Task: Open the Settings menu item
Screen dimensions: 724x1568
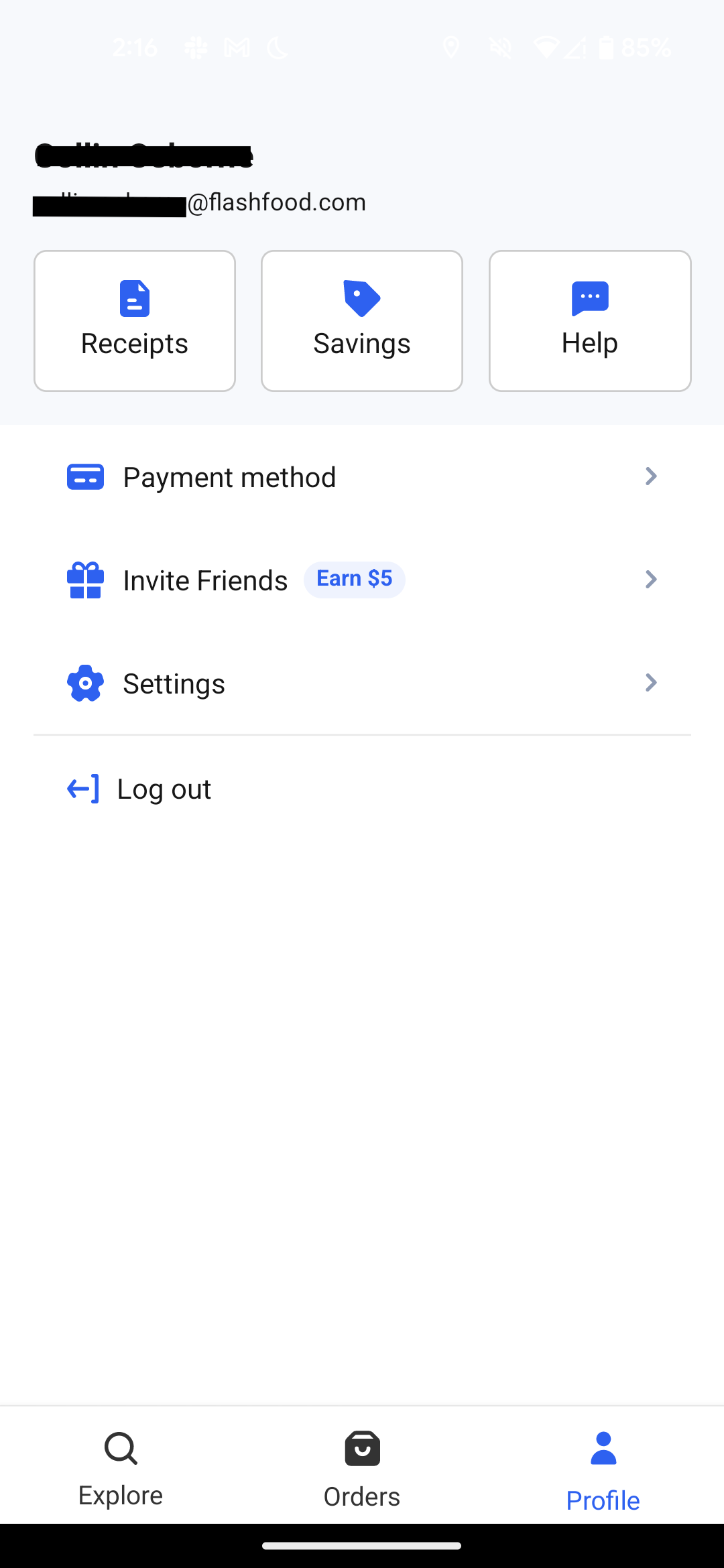Action: click(174, 683)
